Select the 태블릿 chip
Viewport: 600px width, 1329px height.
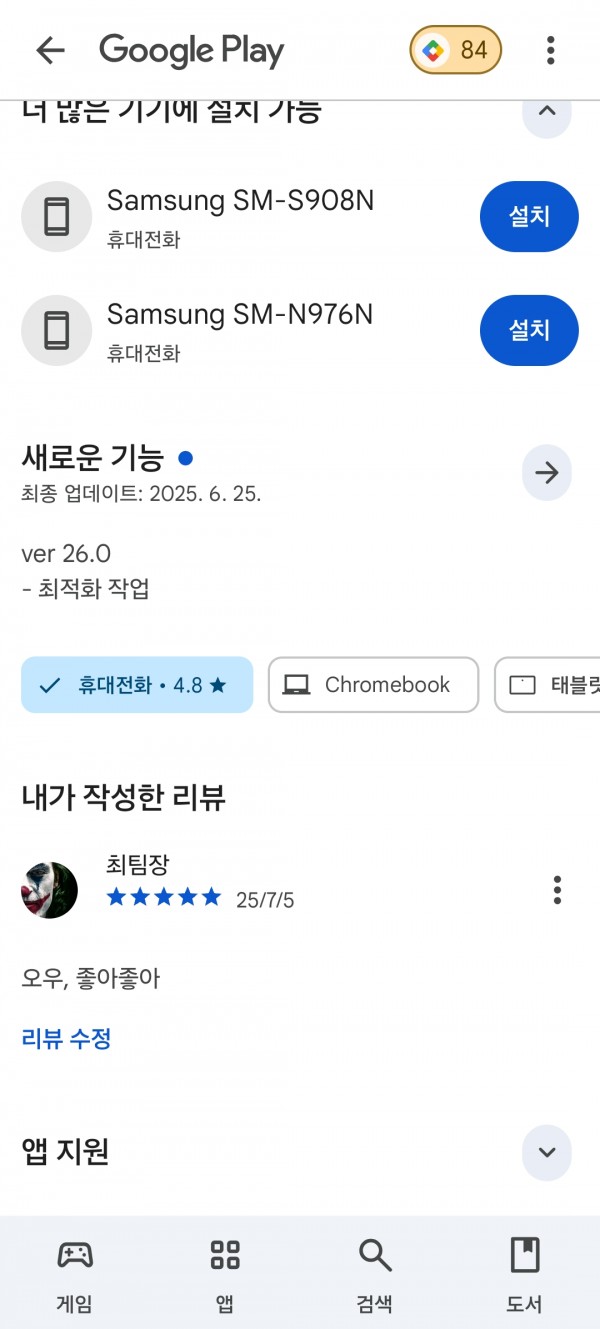point(547,685)
